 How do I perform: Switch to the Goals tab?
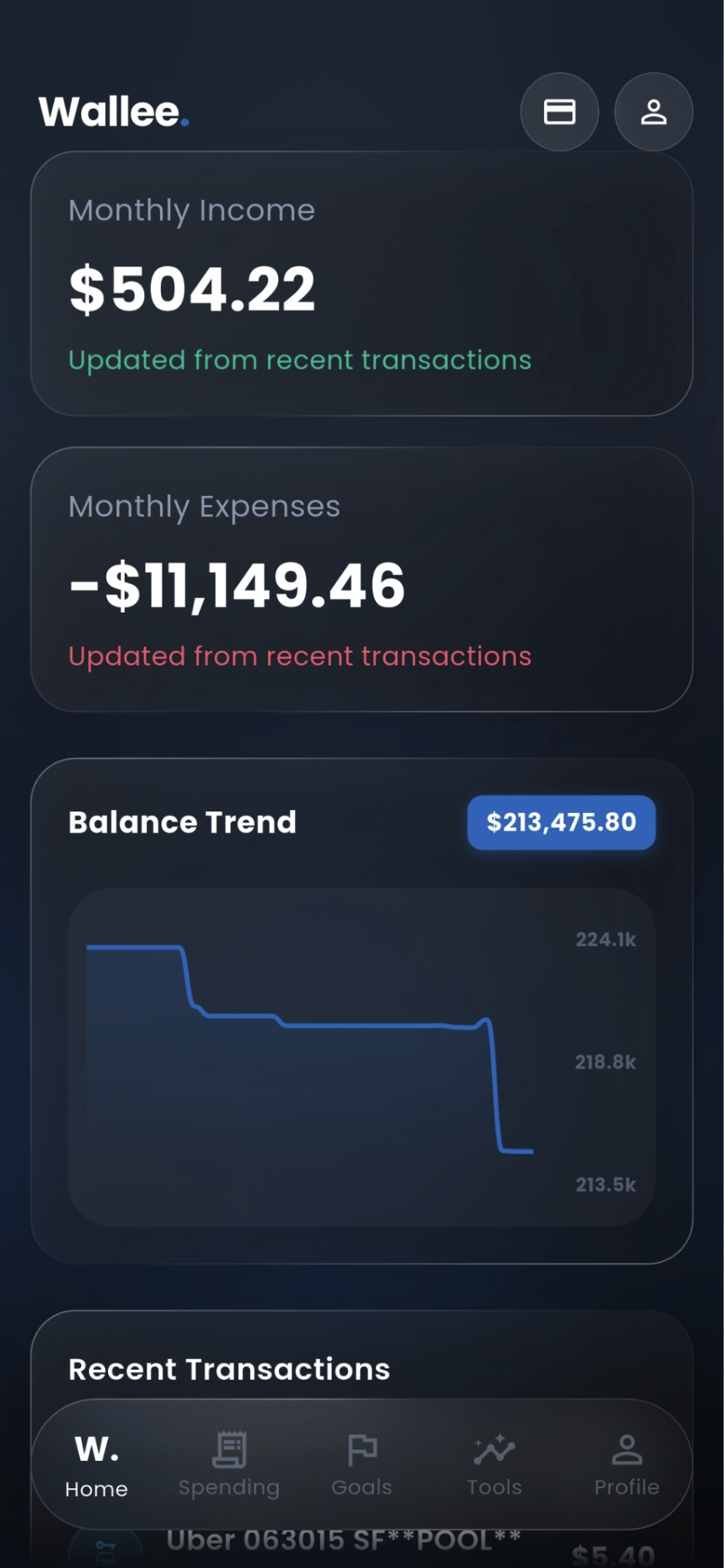[x=362, y=1465]
